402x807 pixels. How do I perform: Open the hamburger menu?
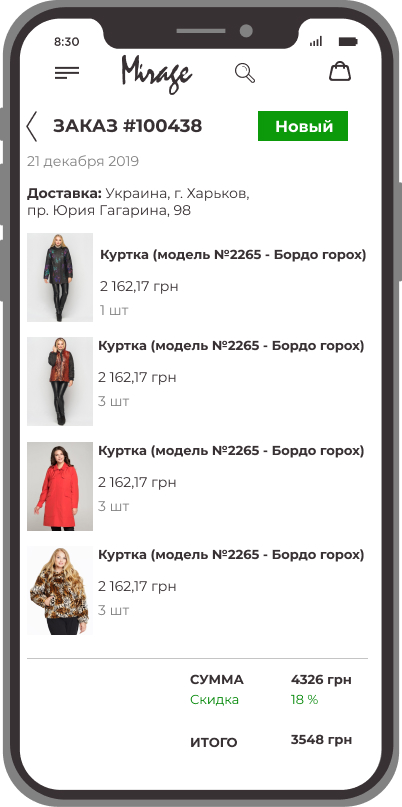point(67,73)
